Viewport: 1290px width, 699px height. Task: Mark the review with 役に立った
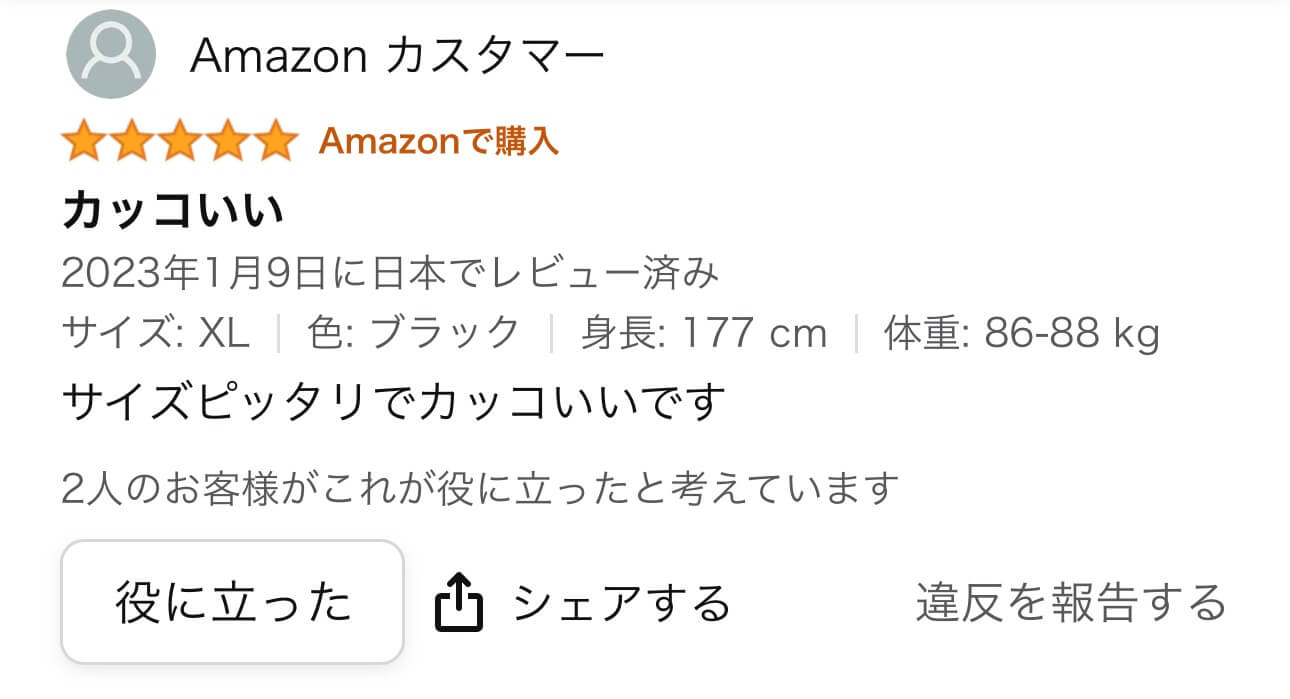[x=232, y=602]
